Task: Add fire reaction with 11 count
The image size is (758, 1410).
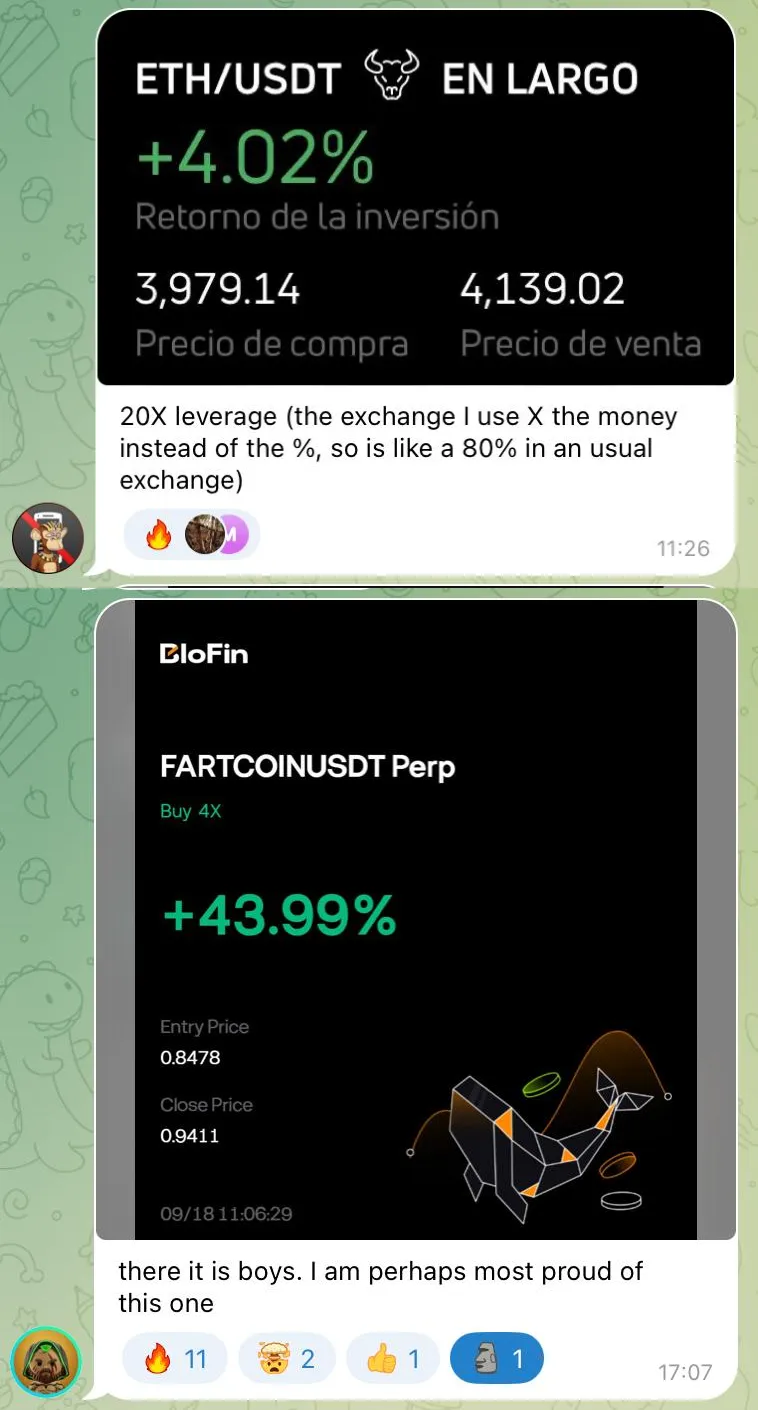Action: click(x=174, y=1359)
